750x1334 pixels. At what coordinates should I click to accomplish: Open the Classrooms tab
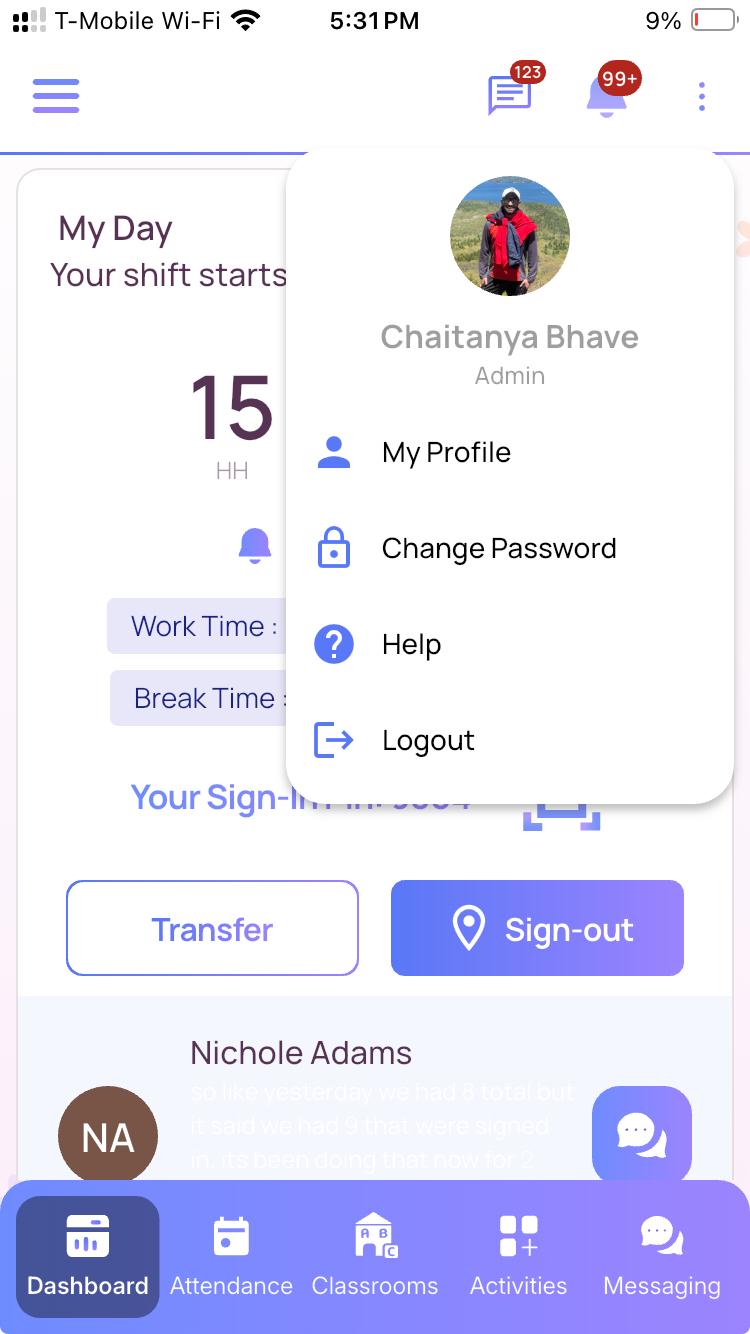(x=375, y=1256)
